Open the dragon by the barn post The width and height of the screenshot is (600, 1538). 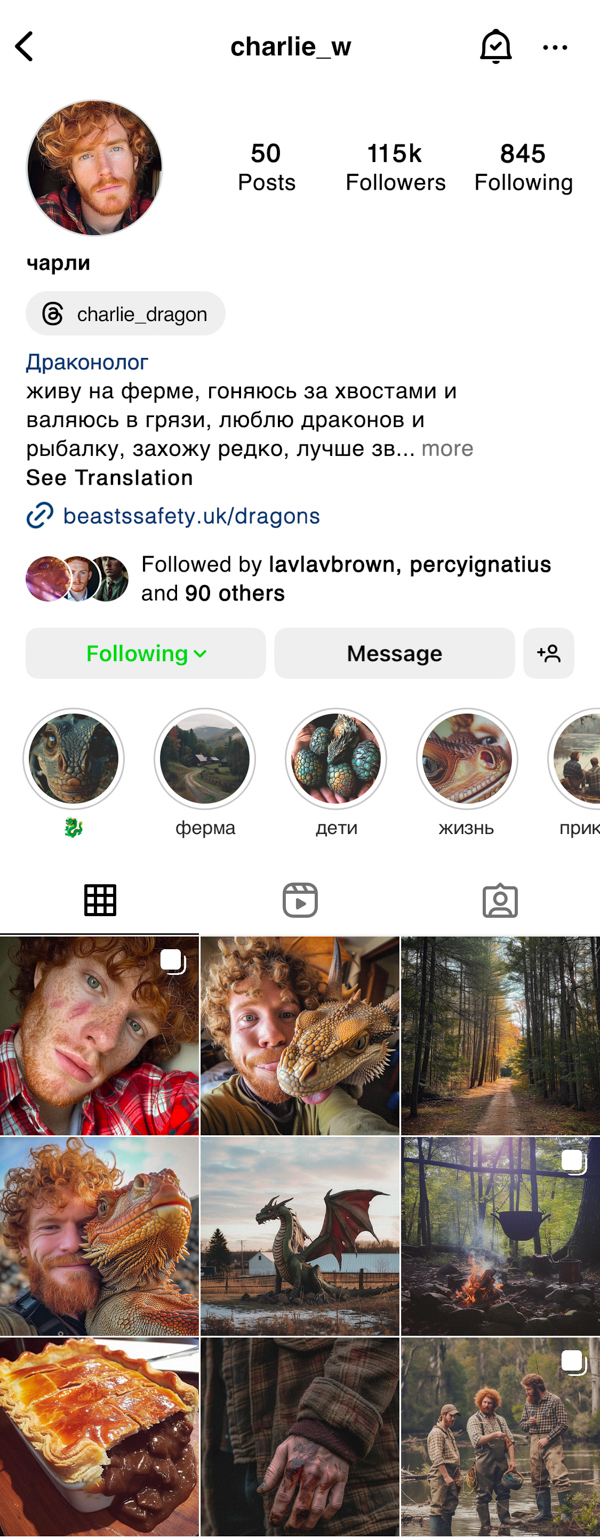point(300,1235)
